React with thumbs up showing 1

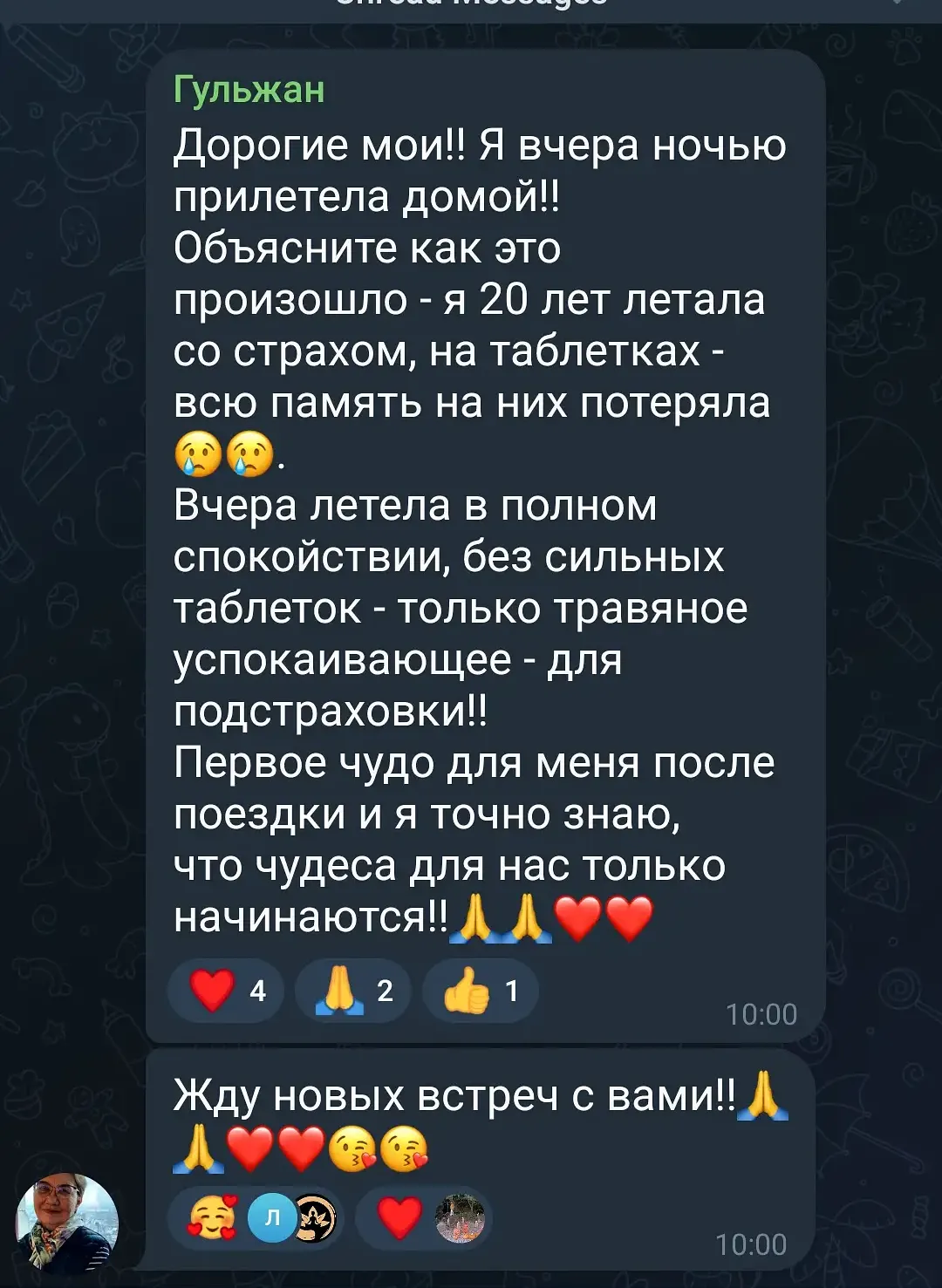click(x=481, y=991)
